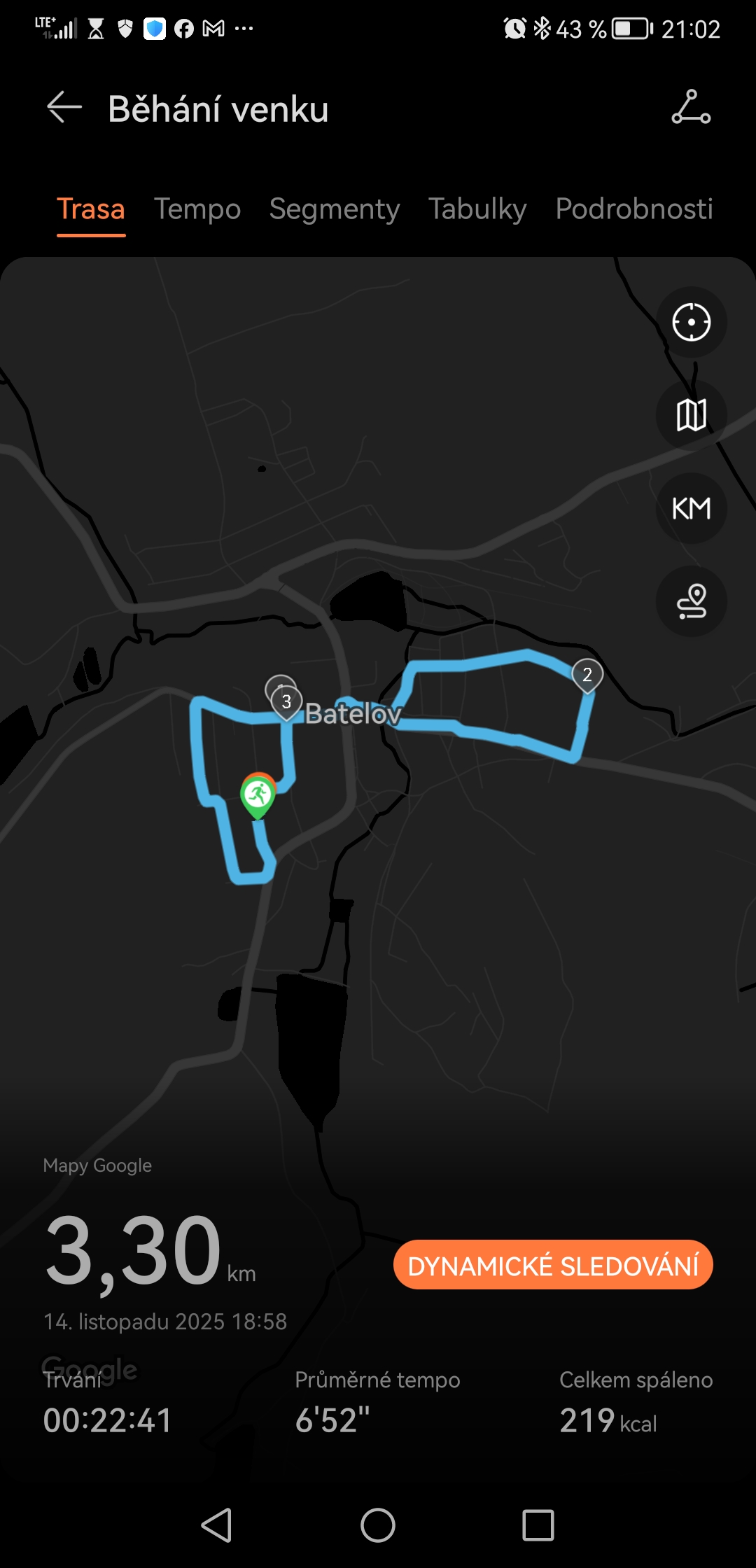The height and width of the screenshot is (1568, 756).
Task: Start DYNAMICKÉ SLEDOVÁNÍ
Action: pyautogui.click(x=553, y=1265)
